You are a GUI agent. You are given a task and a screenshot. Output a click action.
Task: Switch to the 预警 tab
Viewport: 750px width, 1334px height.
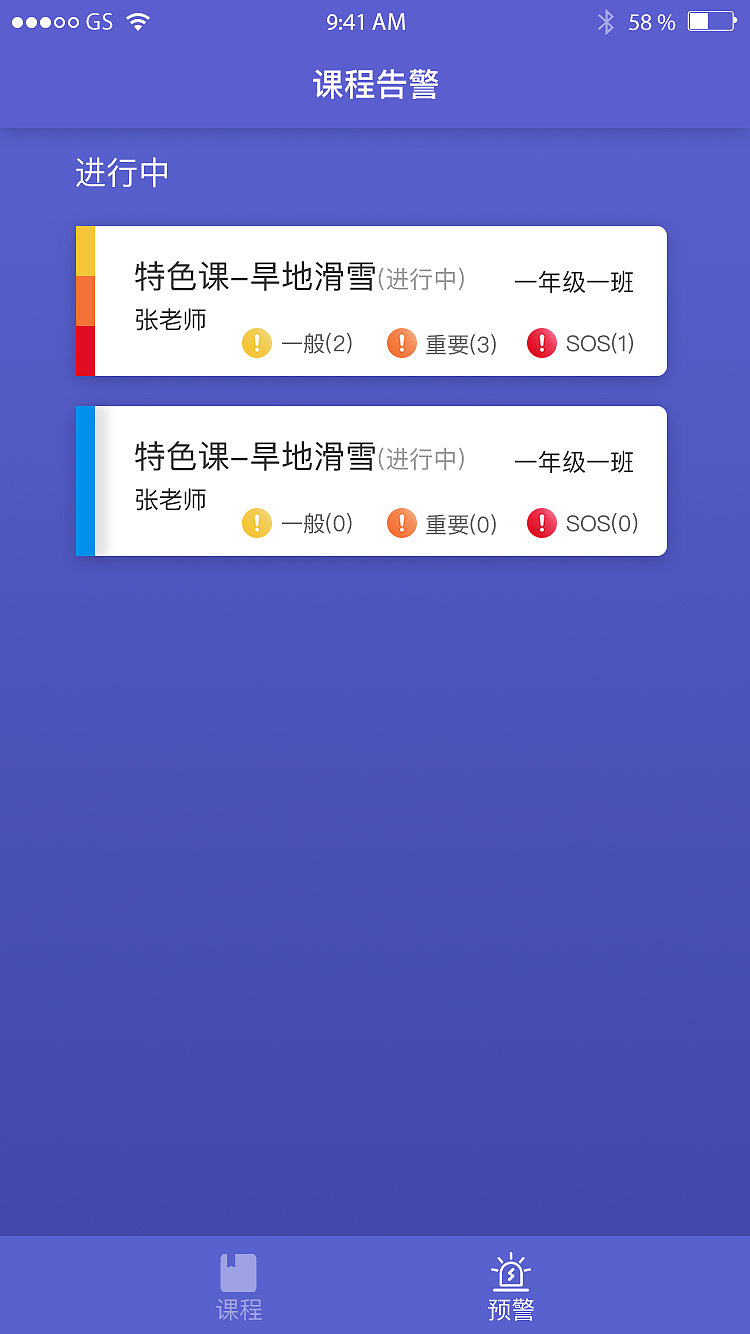coord(512,1285)
